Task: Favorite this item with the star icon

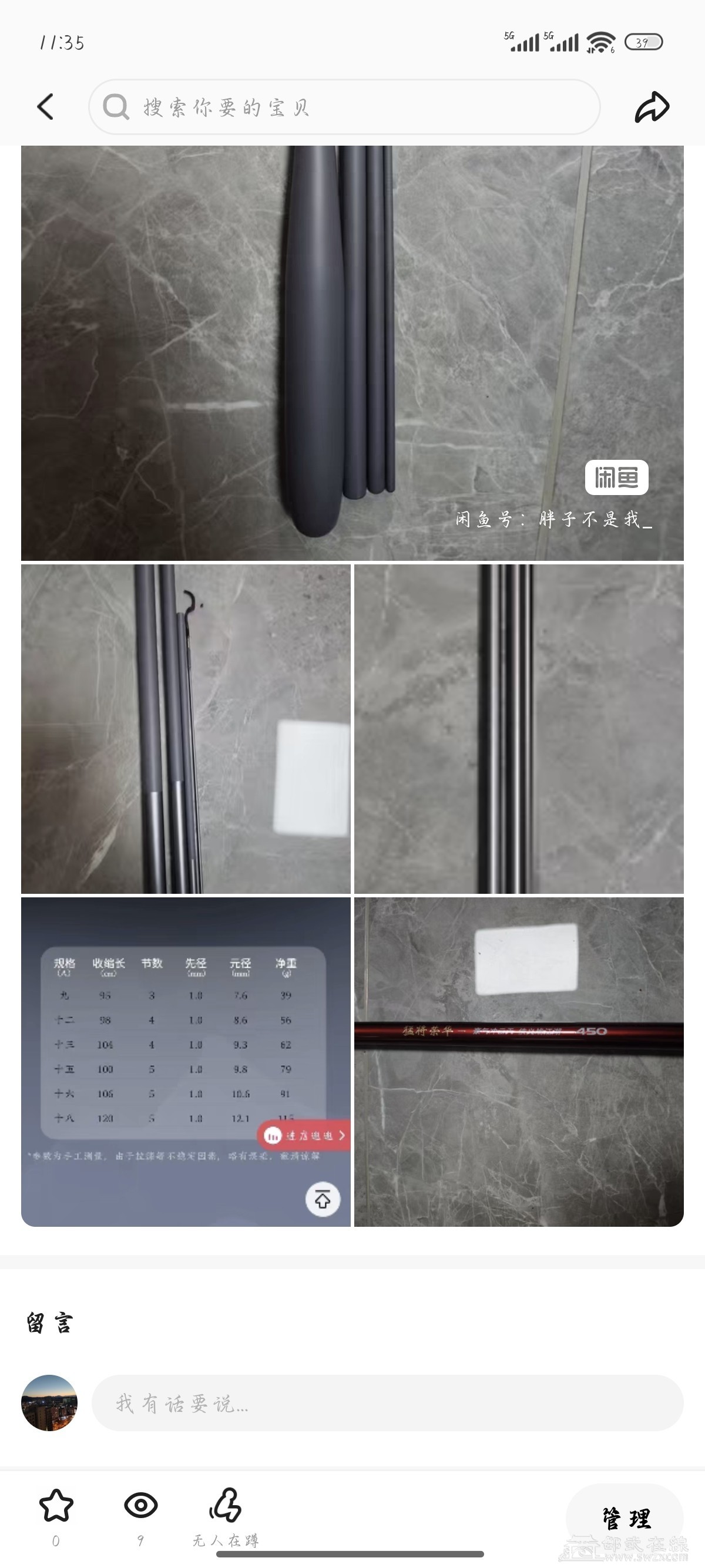Action: (x=56, y=1506)
